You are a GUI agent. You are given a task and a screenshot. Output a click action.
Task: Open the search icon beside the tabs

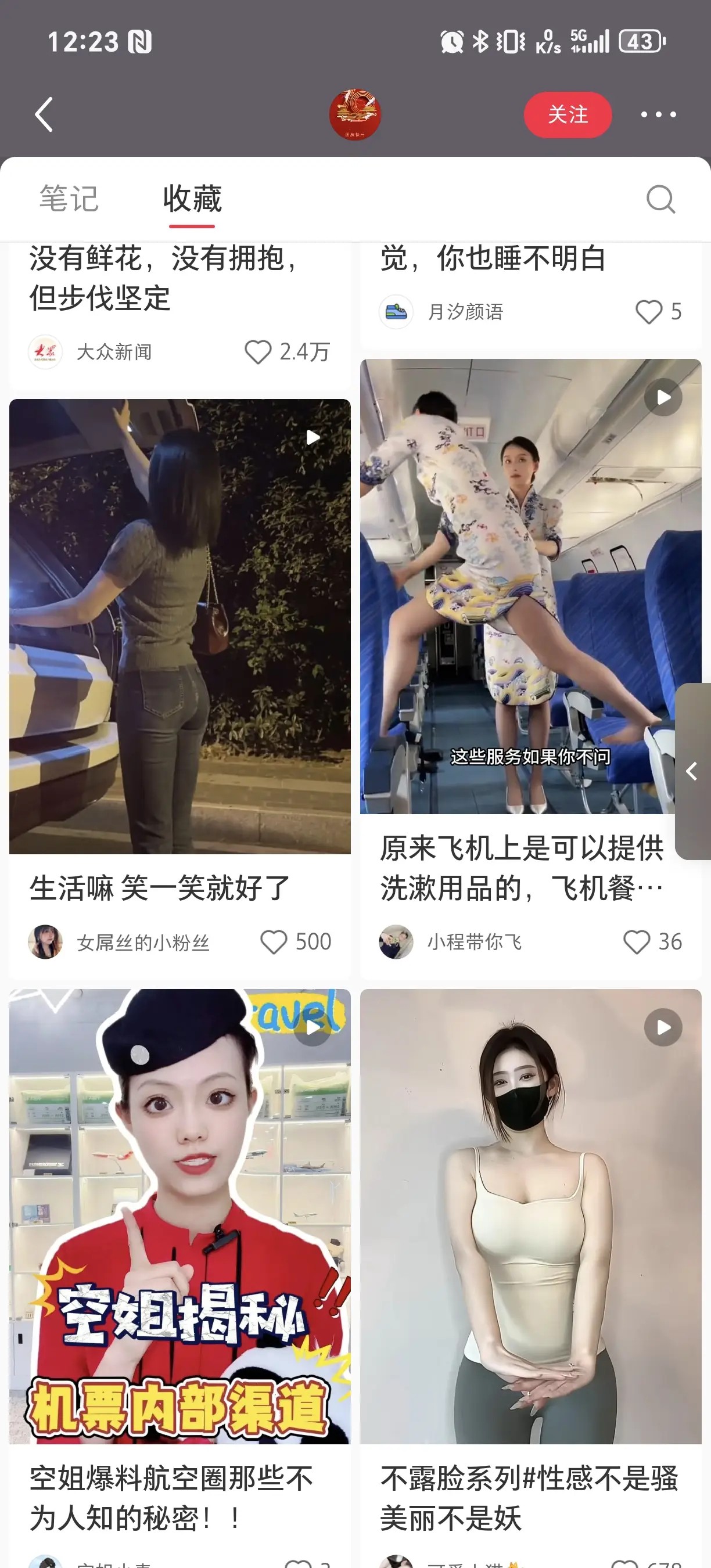(660, 199)
